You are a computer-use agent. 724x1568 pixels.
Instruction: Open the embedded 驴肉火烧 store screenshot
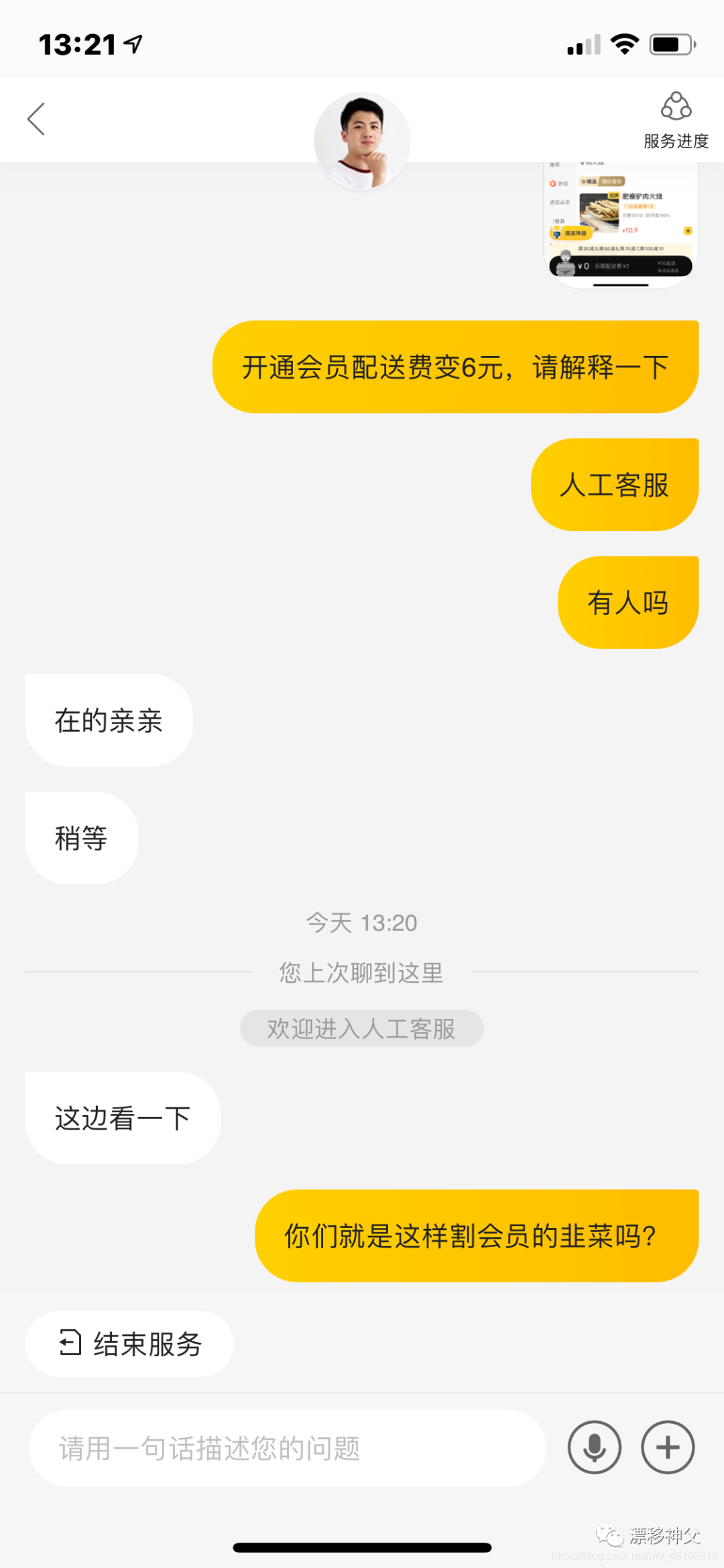coord(620,221)
